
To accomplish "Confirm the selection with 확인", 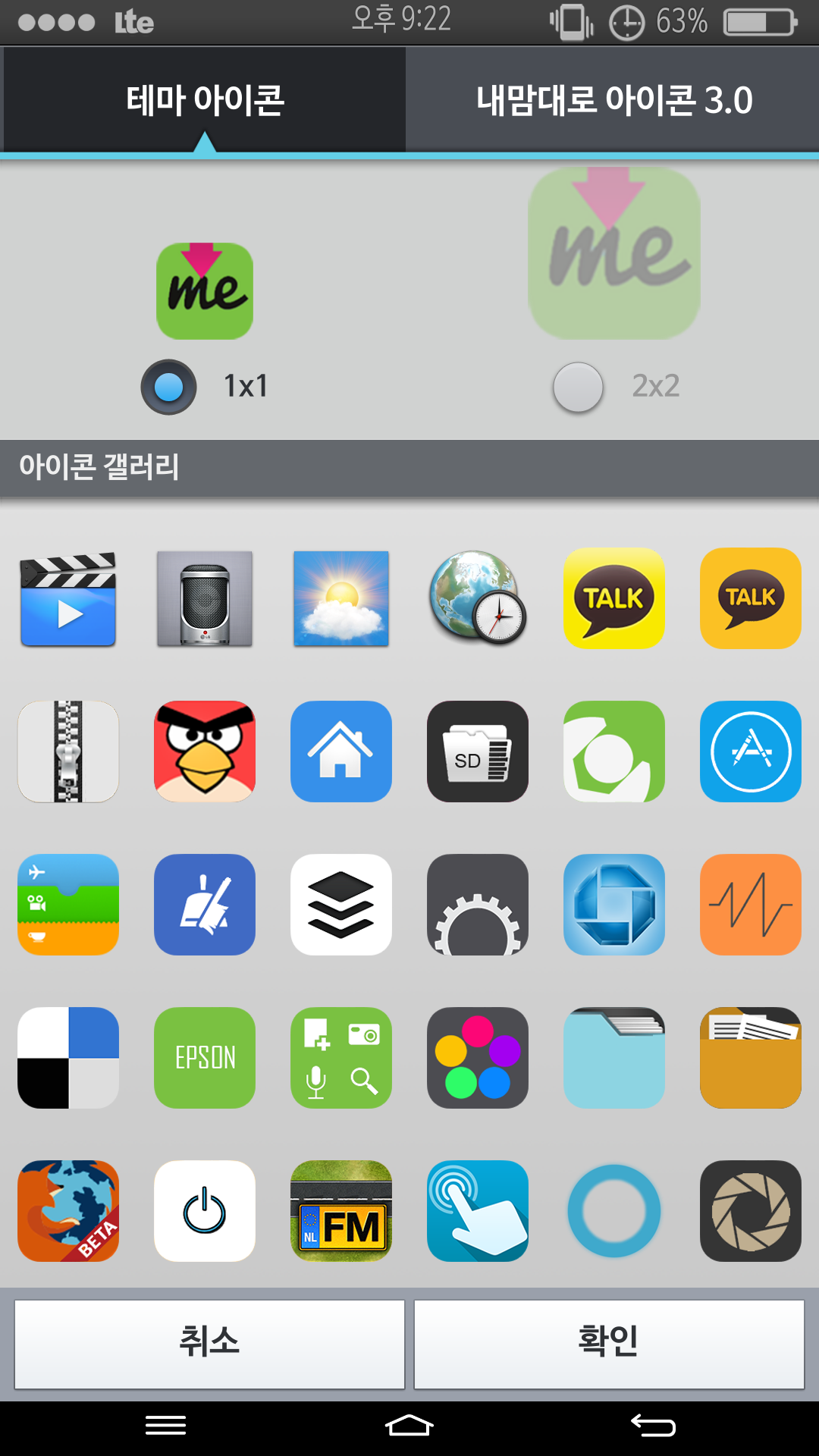I will (x=608, y=1344).
